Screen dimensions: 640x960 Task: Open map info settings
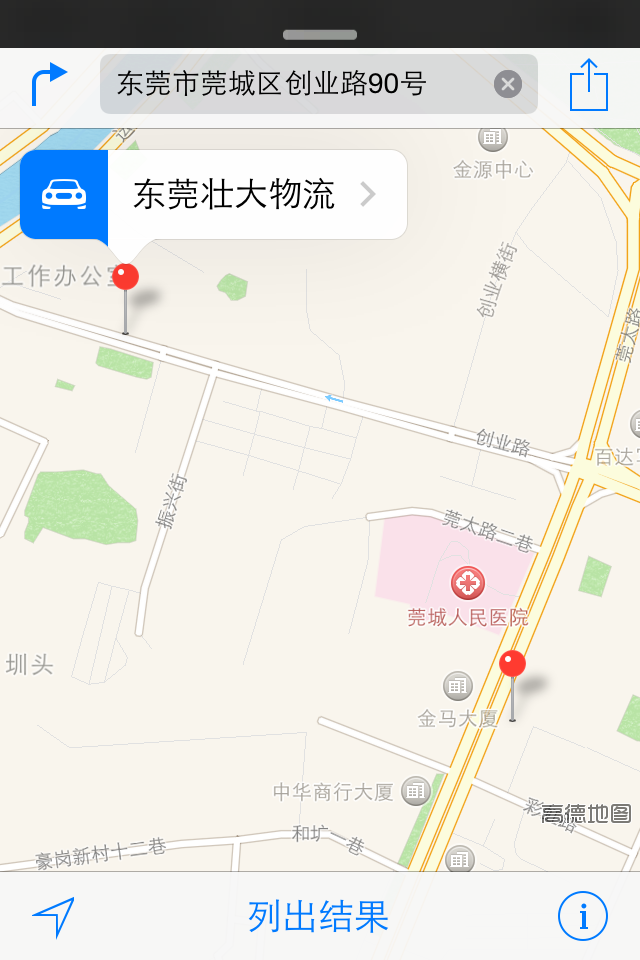coord(582,916)
